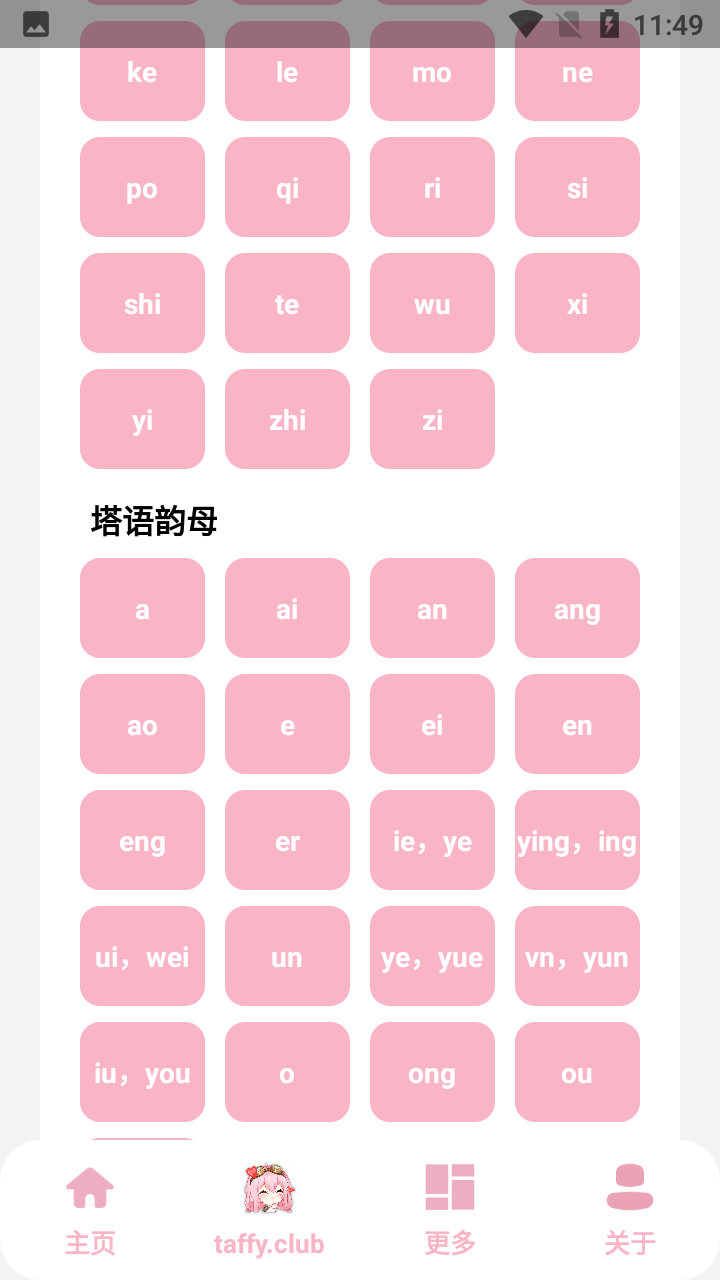This screenshot has width=720, height=1280.
Task: Choose the "ying，ing" button
Action: [577, 840]
